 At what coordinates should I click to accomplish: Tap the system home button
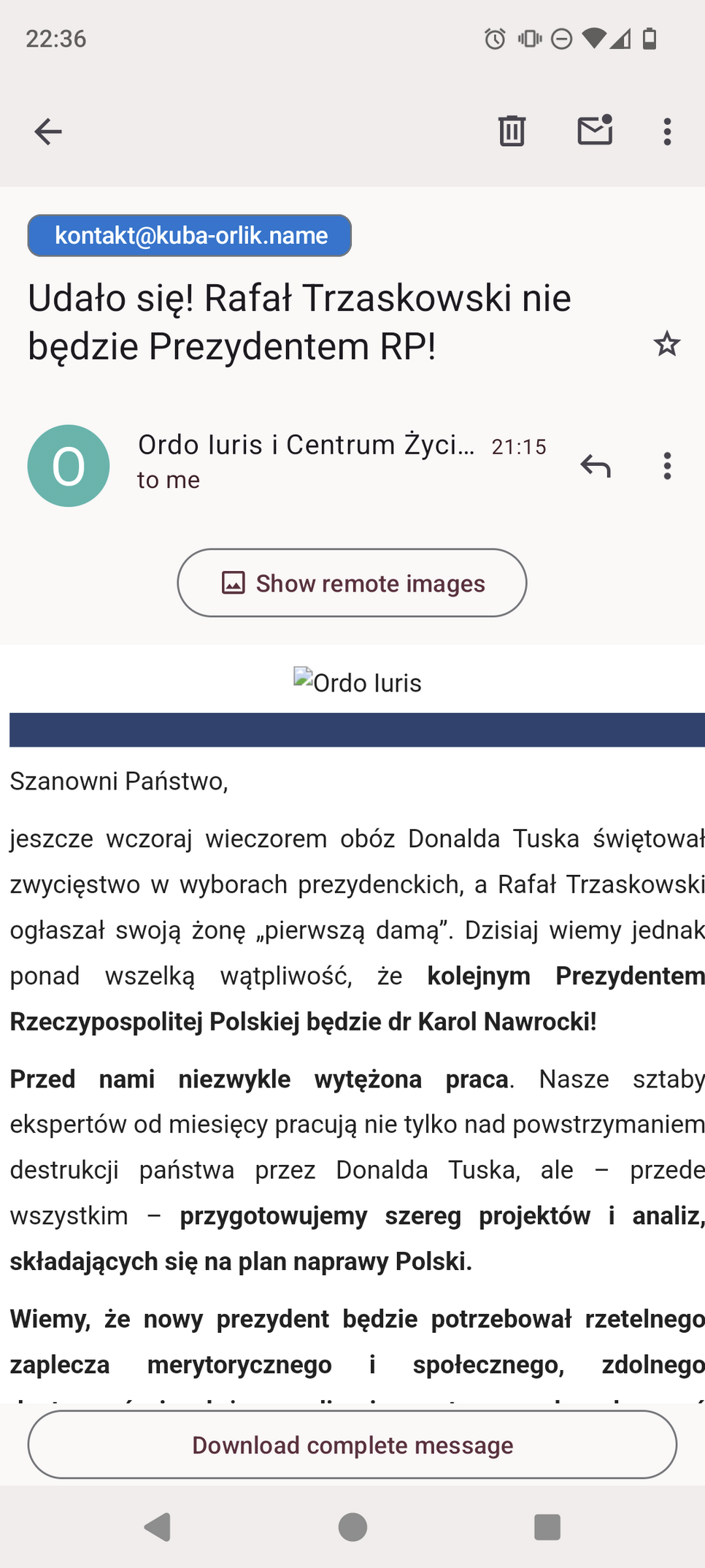click(352, 1526)
